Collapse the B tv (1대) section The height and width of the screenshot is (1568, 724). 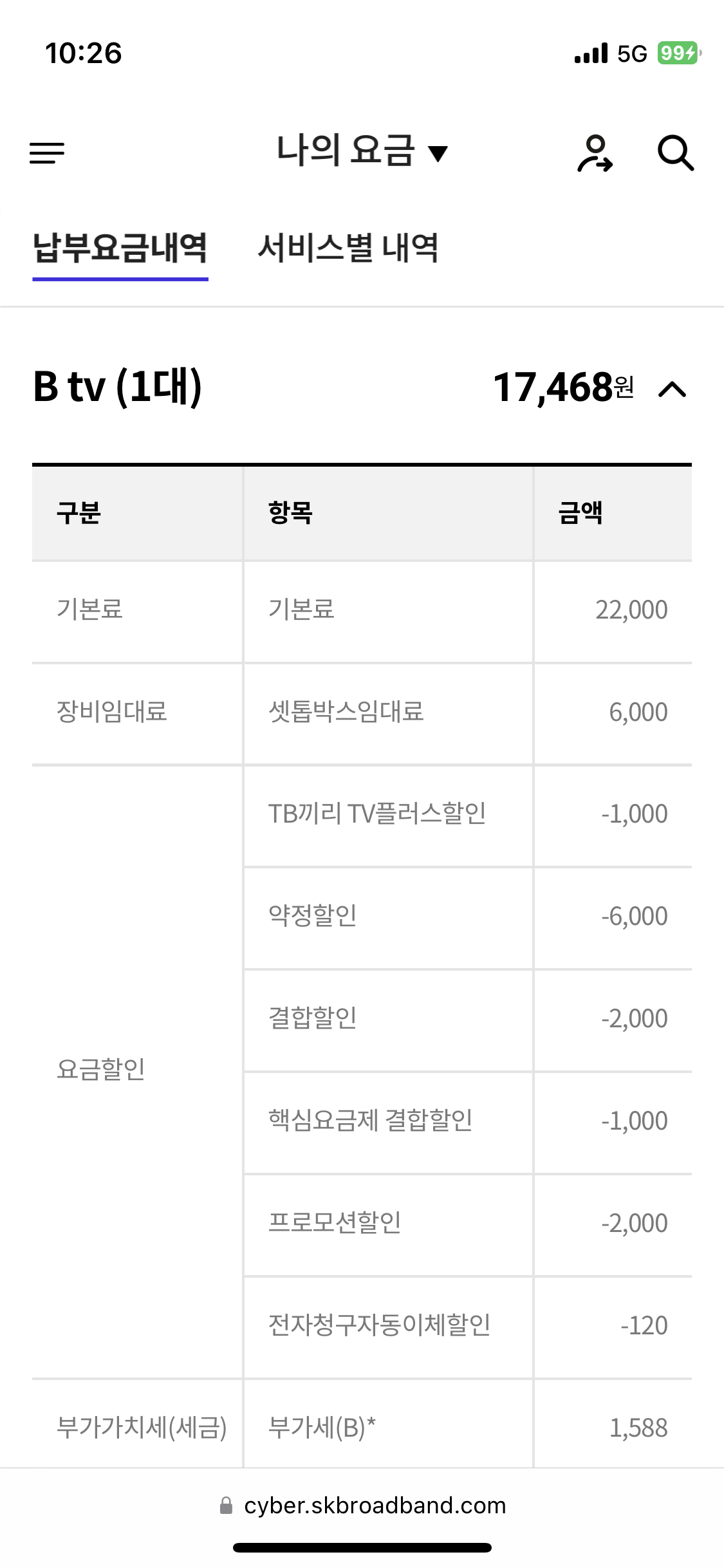click(673, 389)
